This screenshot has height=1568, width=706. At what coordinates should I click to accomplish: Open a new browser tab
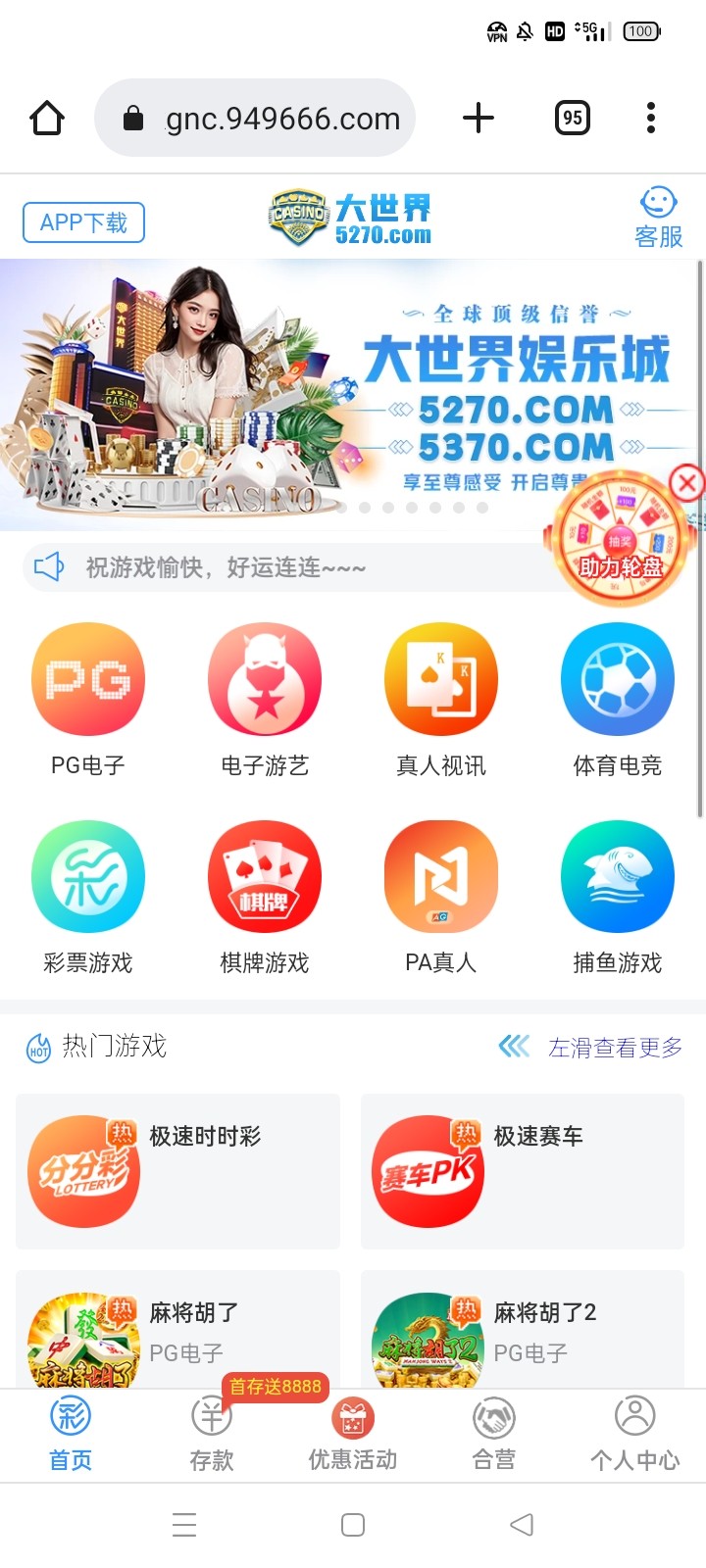point(479,119)
